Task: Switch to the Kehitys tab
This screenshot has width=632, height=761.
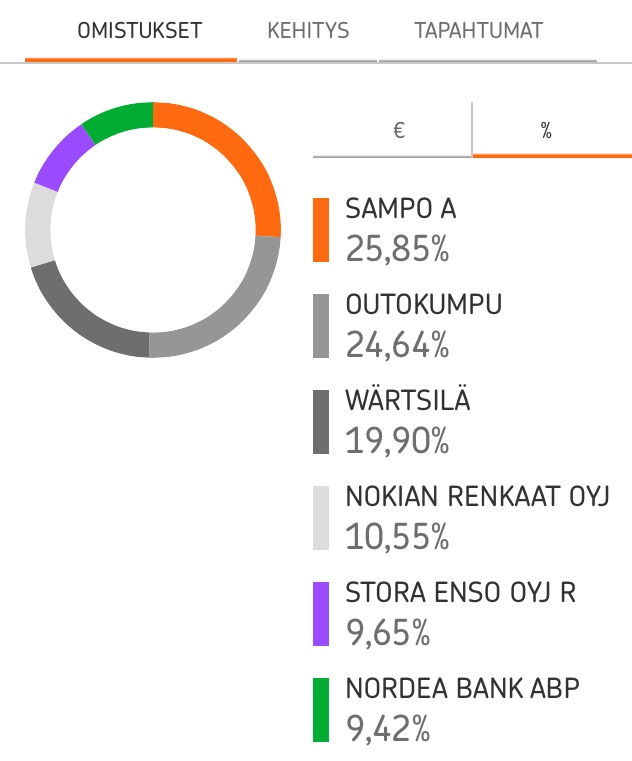Action: click(x=308, y=31)
